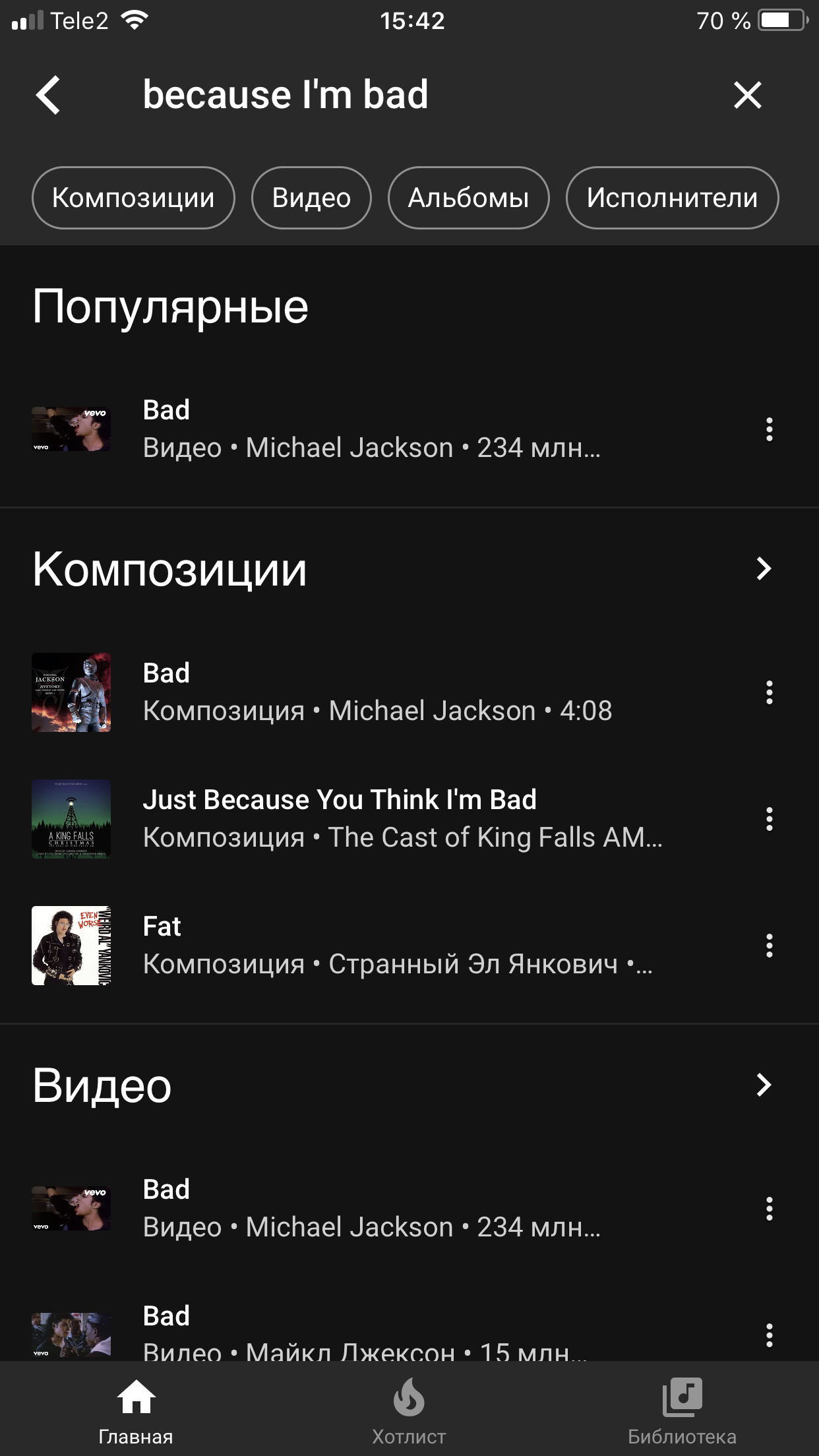Clear the search query text
This screenshot has height=1456, width=819.
(747, 95)
